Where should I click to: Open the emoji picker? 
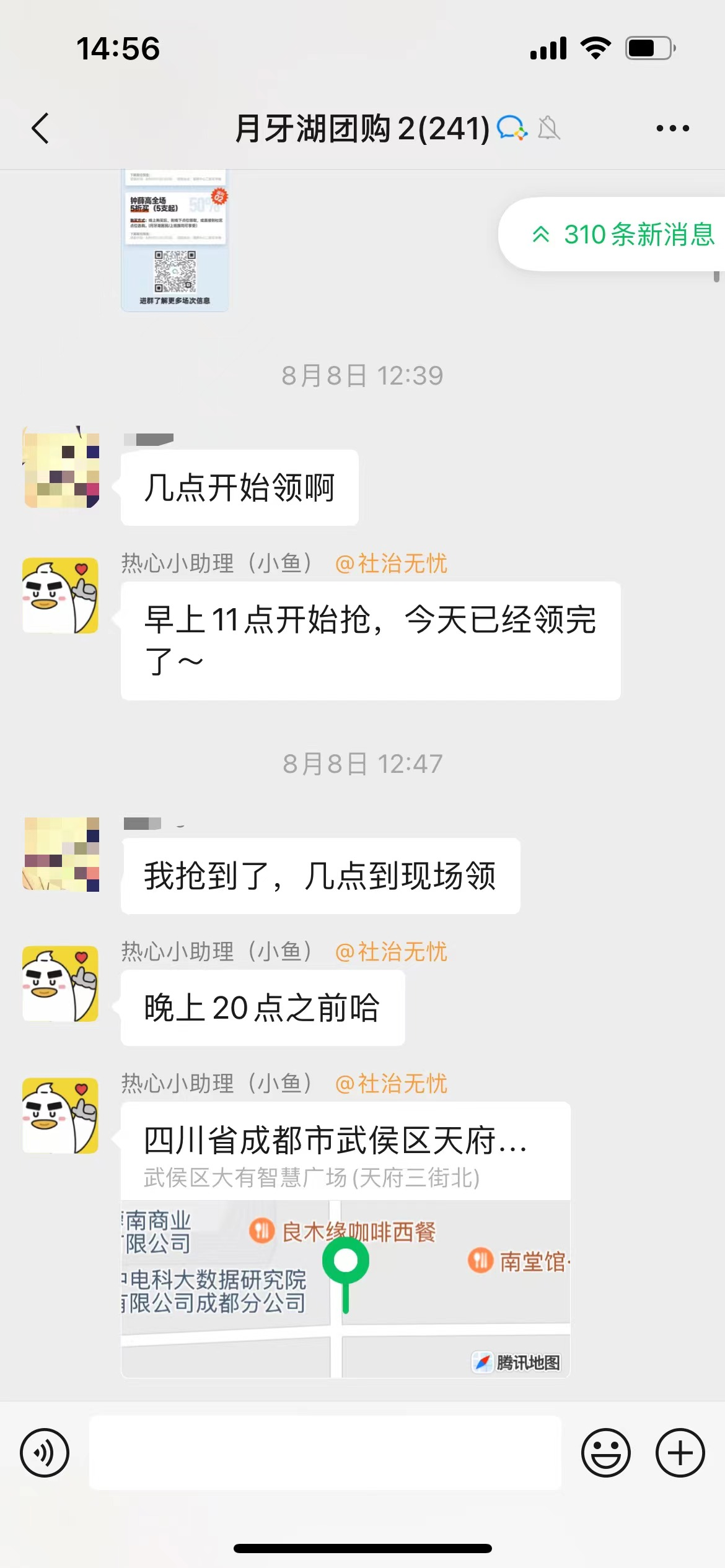coord(605,1452)
